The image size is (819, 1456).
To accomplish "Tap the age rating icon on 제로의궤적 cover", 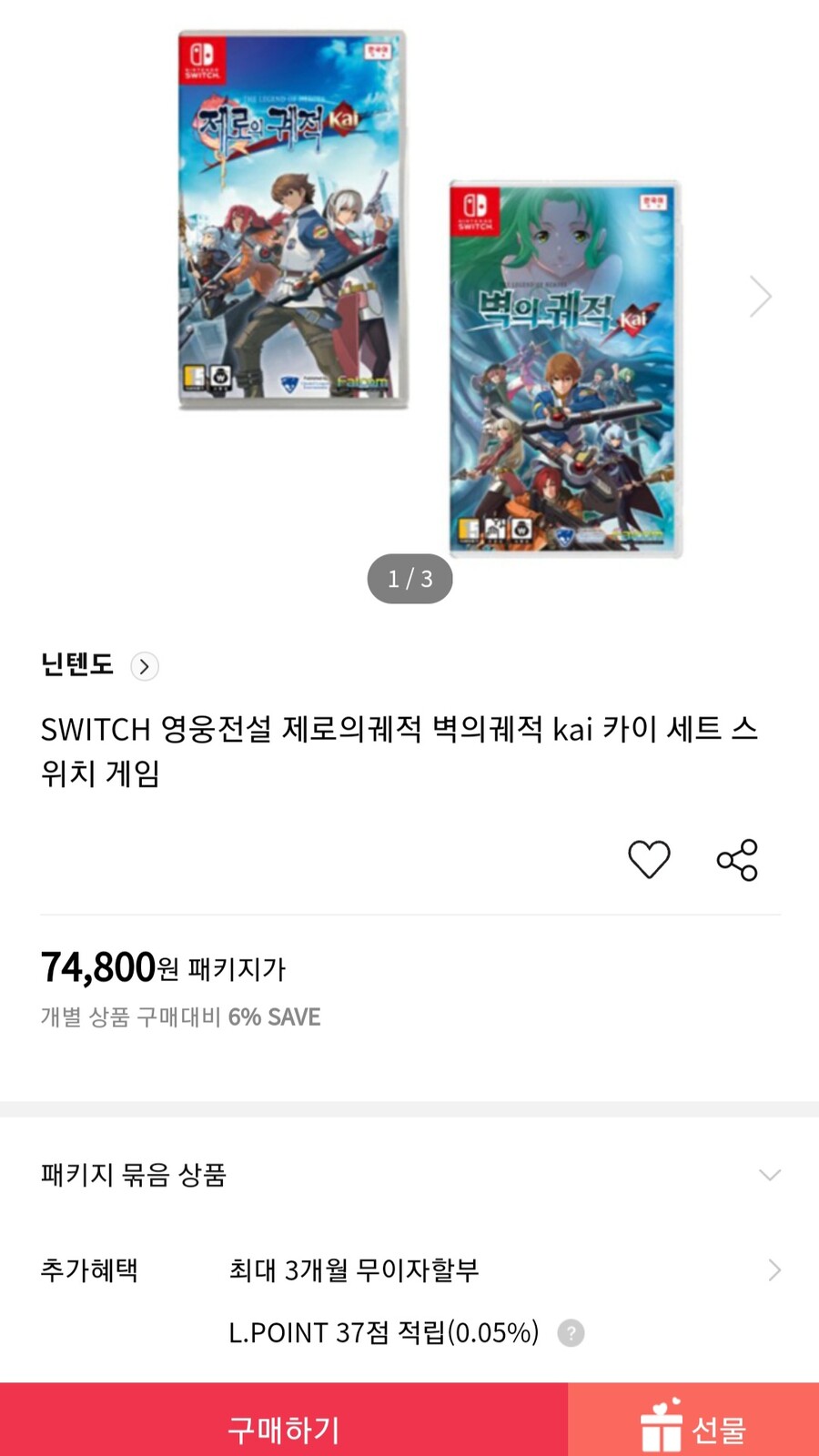I will [x=194, y=377].
